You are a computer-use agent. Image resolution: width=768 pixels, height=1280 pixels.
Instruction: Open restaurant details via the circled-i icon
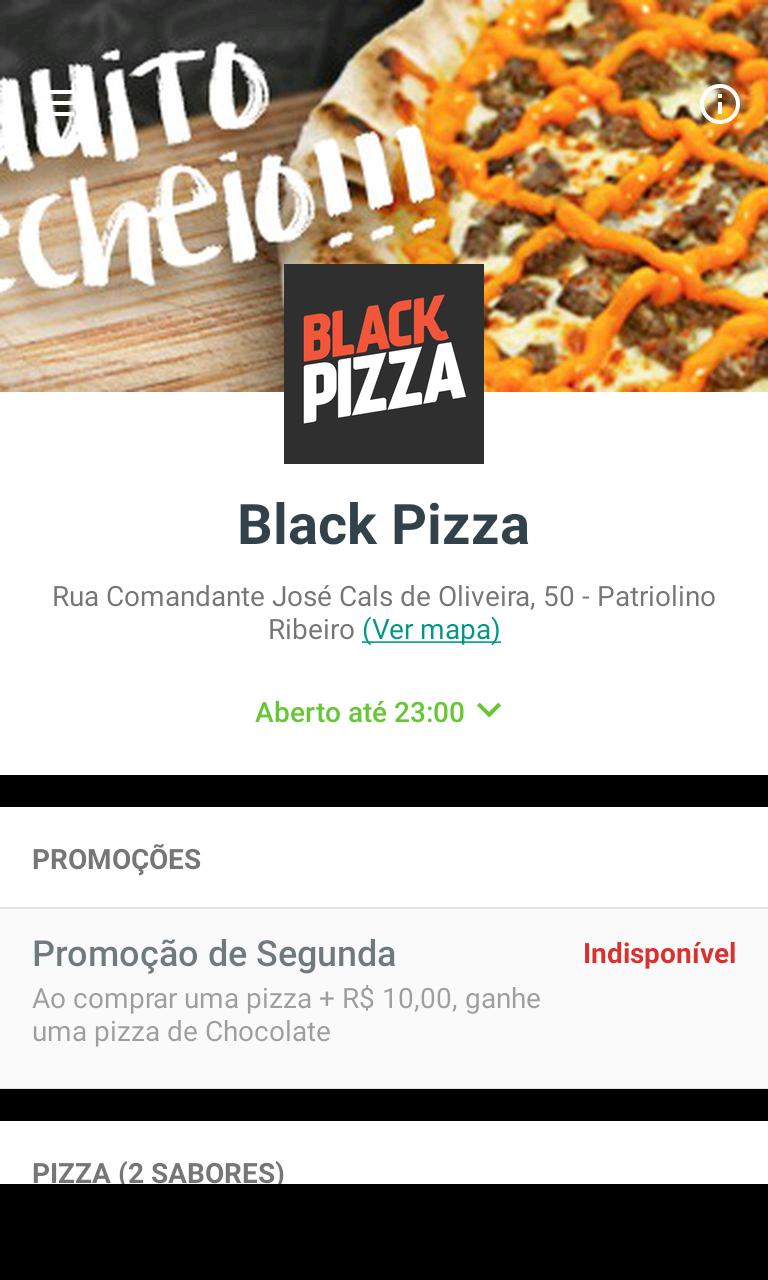(718, 103)
